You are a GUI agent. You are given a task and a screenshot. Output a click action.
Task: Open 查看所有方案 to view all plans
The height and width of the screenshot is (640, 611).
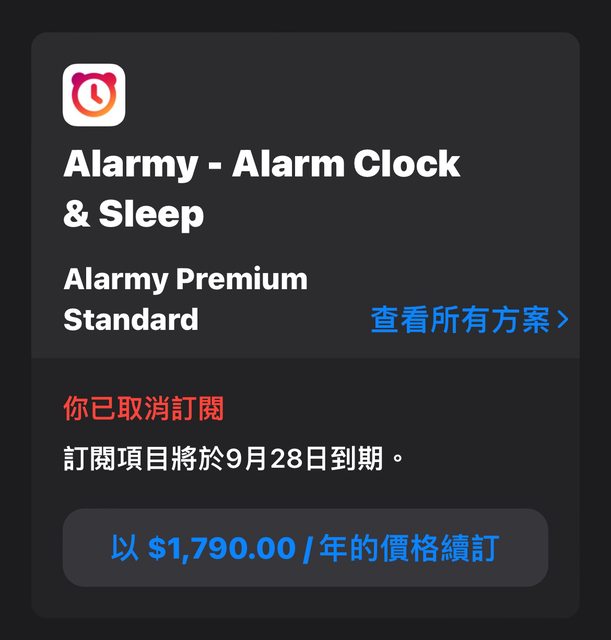469,320
